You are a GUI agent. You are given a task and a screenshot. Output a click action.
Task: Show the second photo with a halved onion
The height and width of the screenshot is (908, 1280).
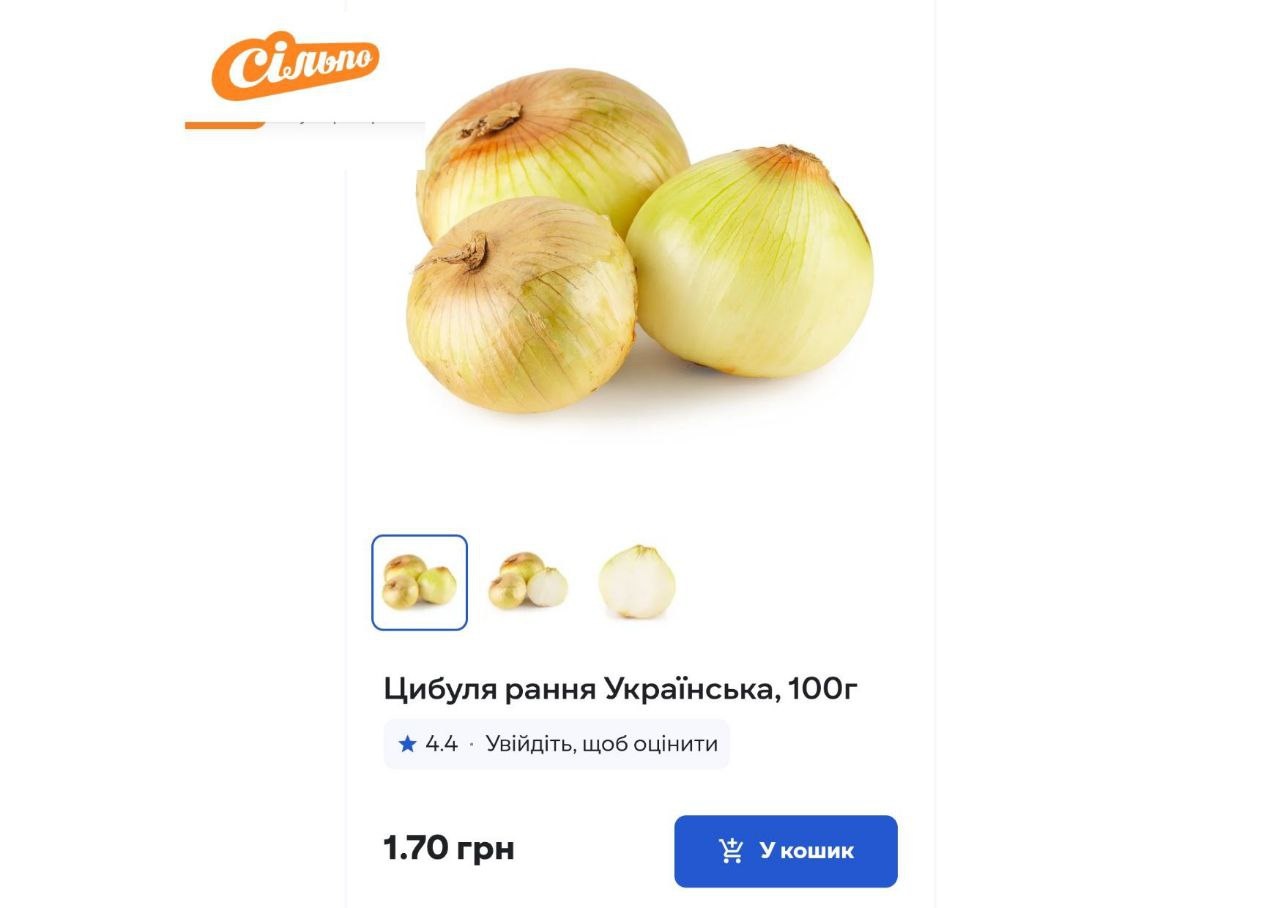coord(528,583)
